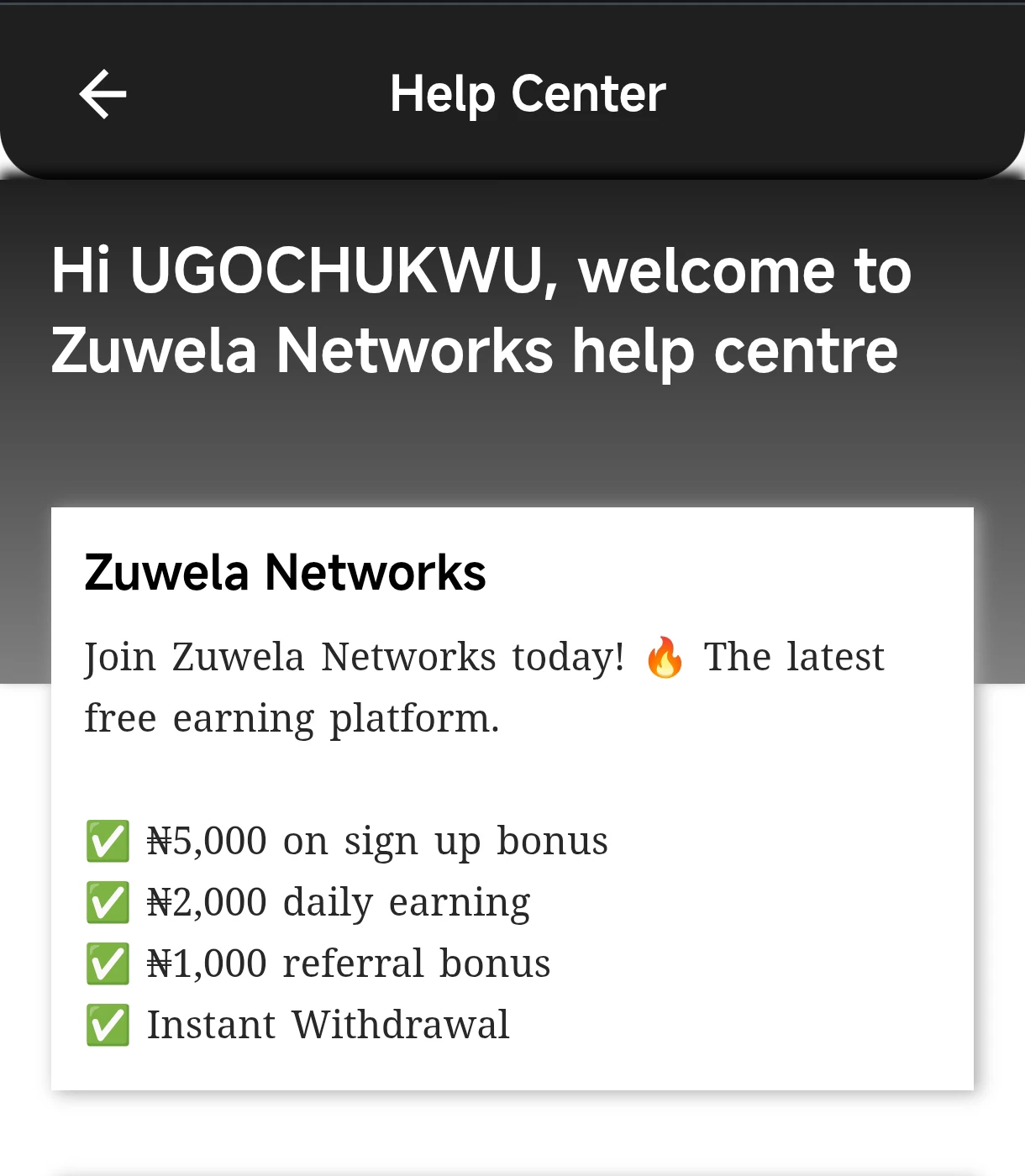Open the Help Center title bar
1025x1176 pixels.
tap(526, 93)
